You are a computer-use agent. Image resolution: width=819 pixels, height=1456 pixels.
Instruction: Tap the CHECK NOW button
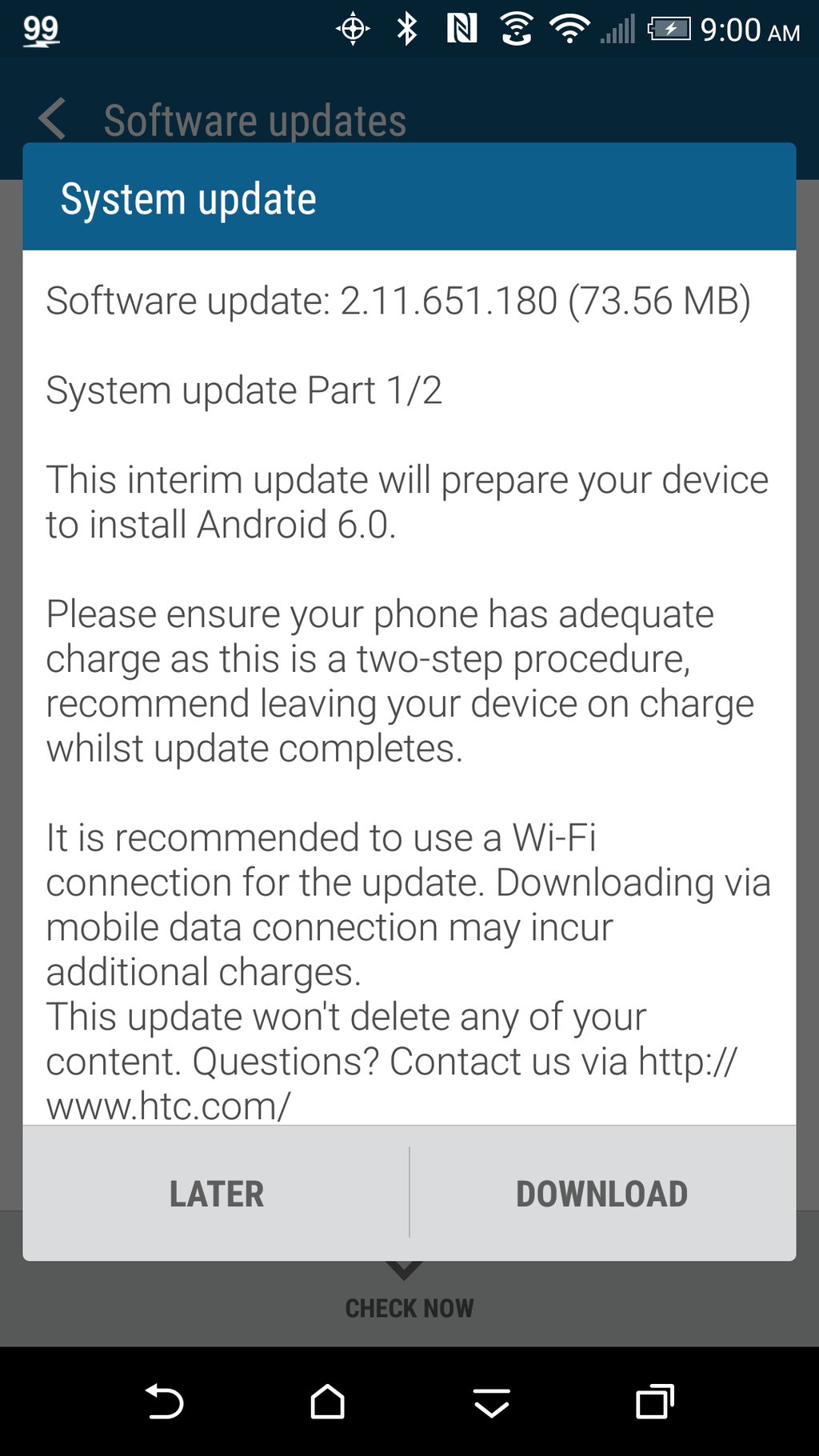pos(409,1307)
